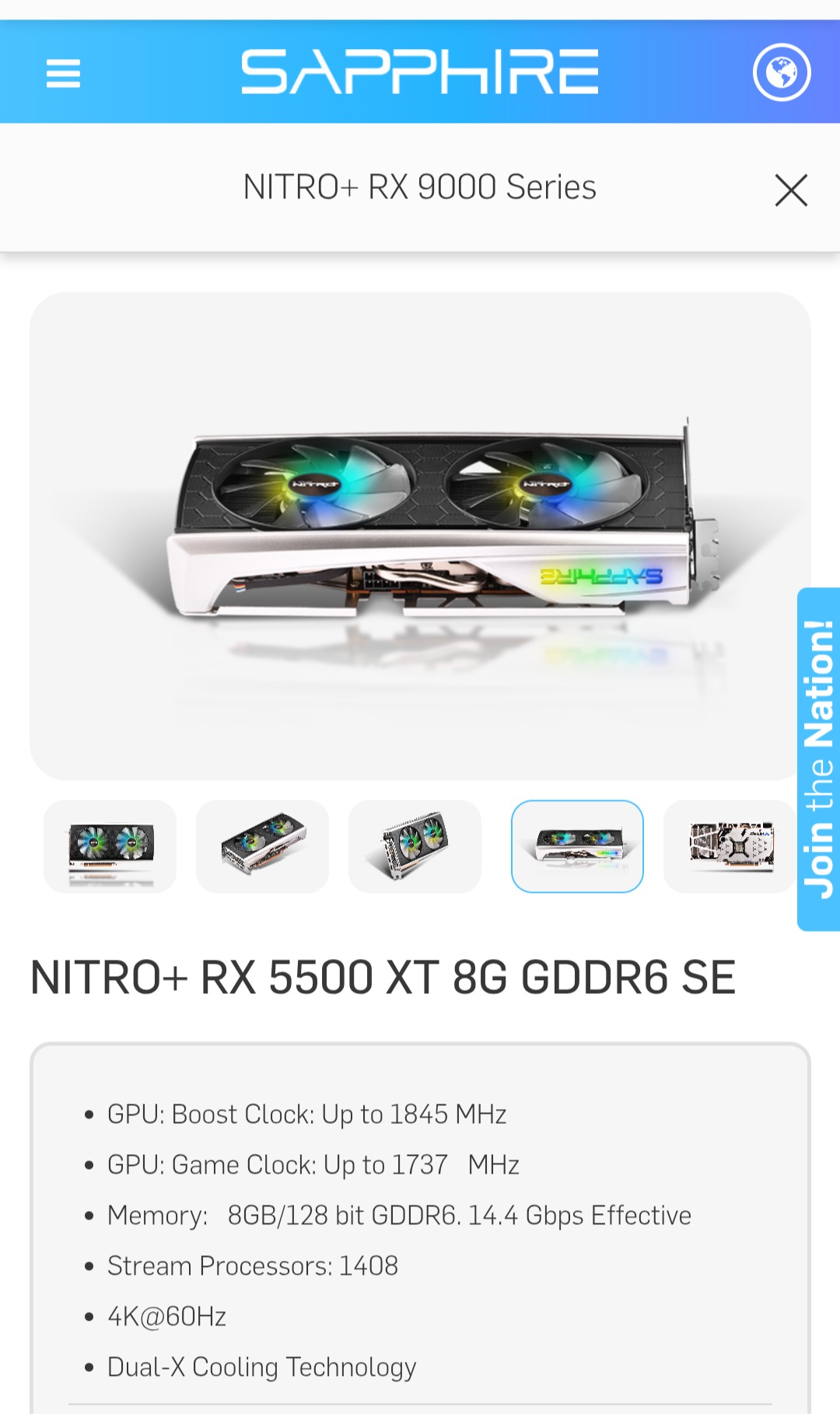Close the NITRO+ RX 9000 Series banner
Screen dimensions: 840x1414
[791, 190]
